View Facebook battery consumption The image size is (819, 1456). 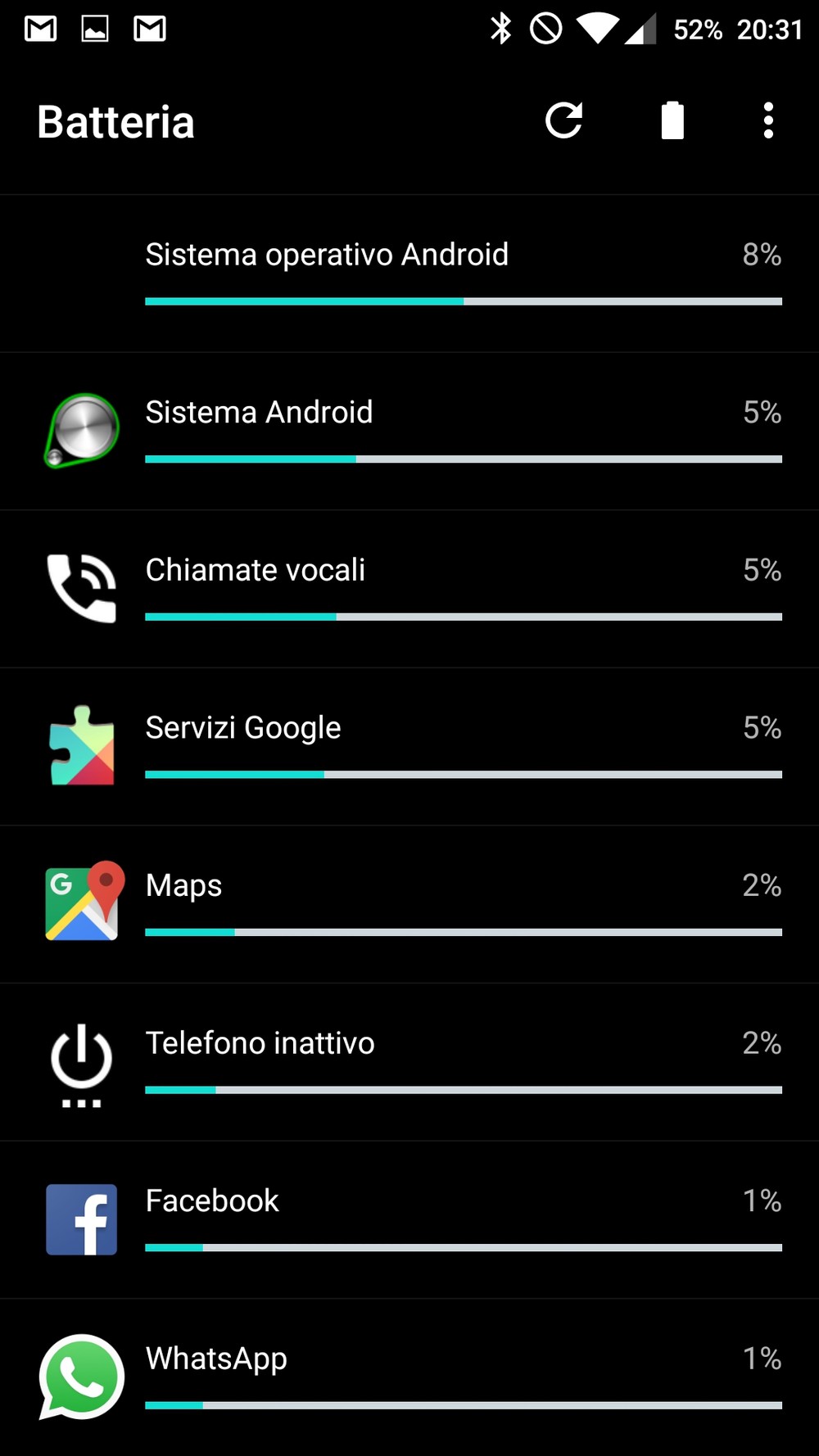409,1220
